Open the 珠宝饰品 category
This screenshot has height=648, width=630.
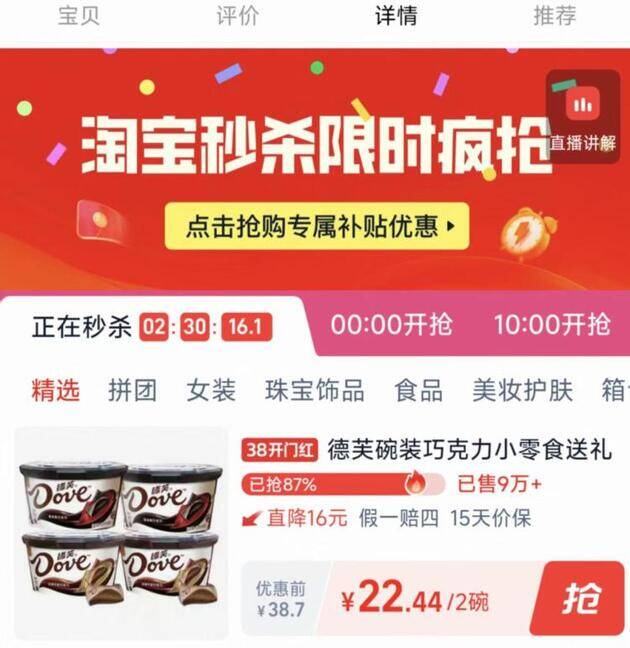[315, 390]
